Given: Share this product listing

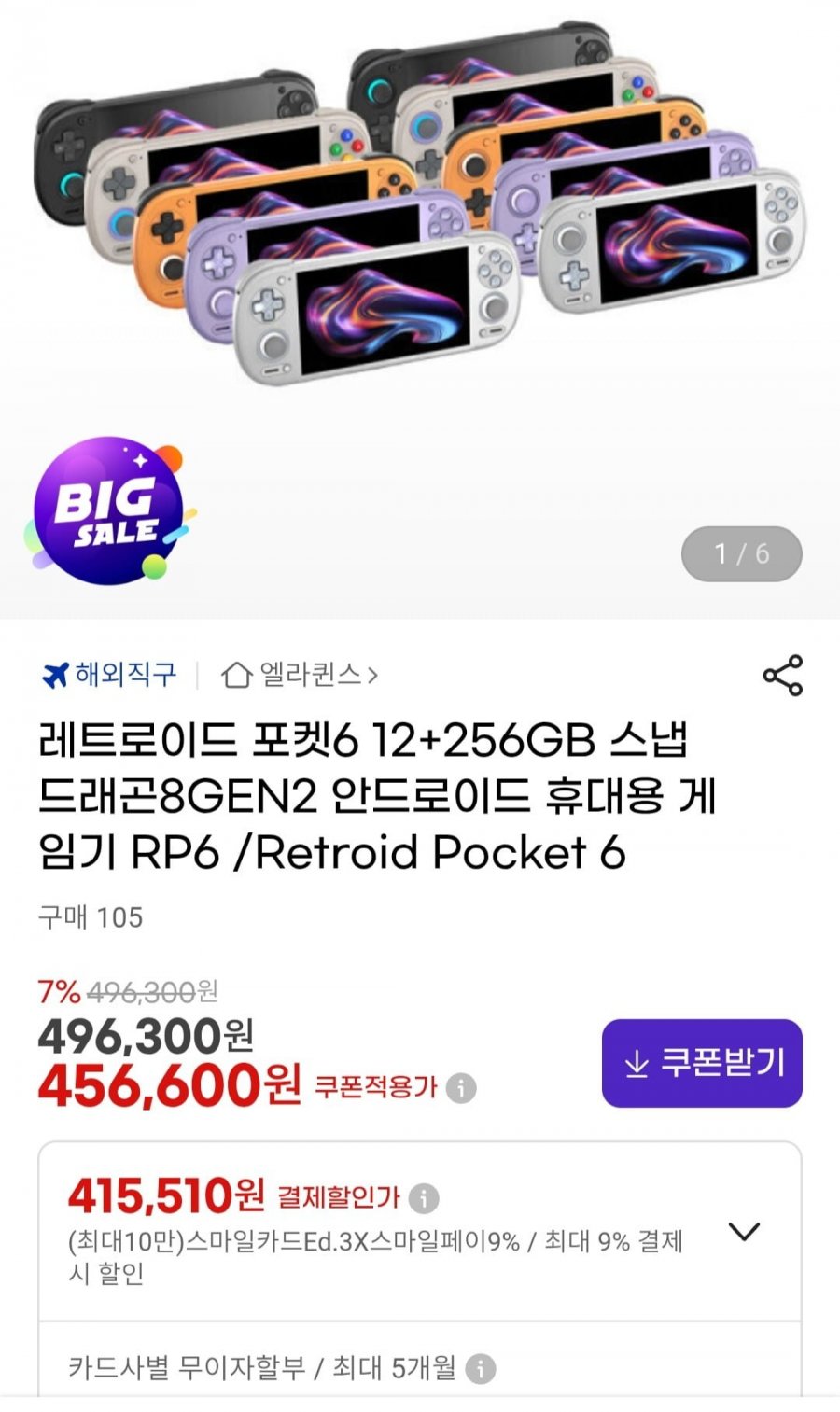Looking at the screenshot, I should [x=782, y=675].
